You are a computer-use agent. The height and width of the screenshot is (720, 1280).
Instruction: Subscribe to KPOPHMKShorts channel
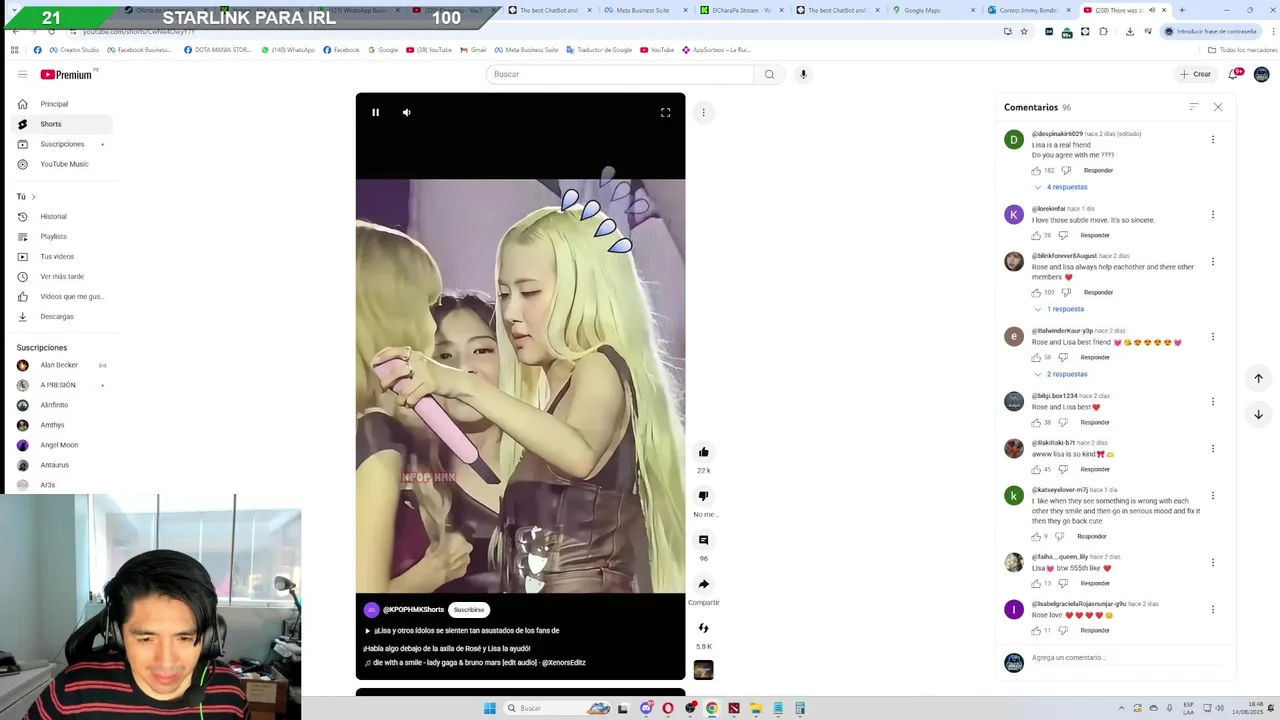pyautogui.click(x=468, y=610)
